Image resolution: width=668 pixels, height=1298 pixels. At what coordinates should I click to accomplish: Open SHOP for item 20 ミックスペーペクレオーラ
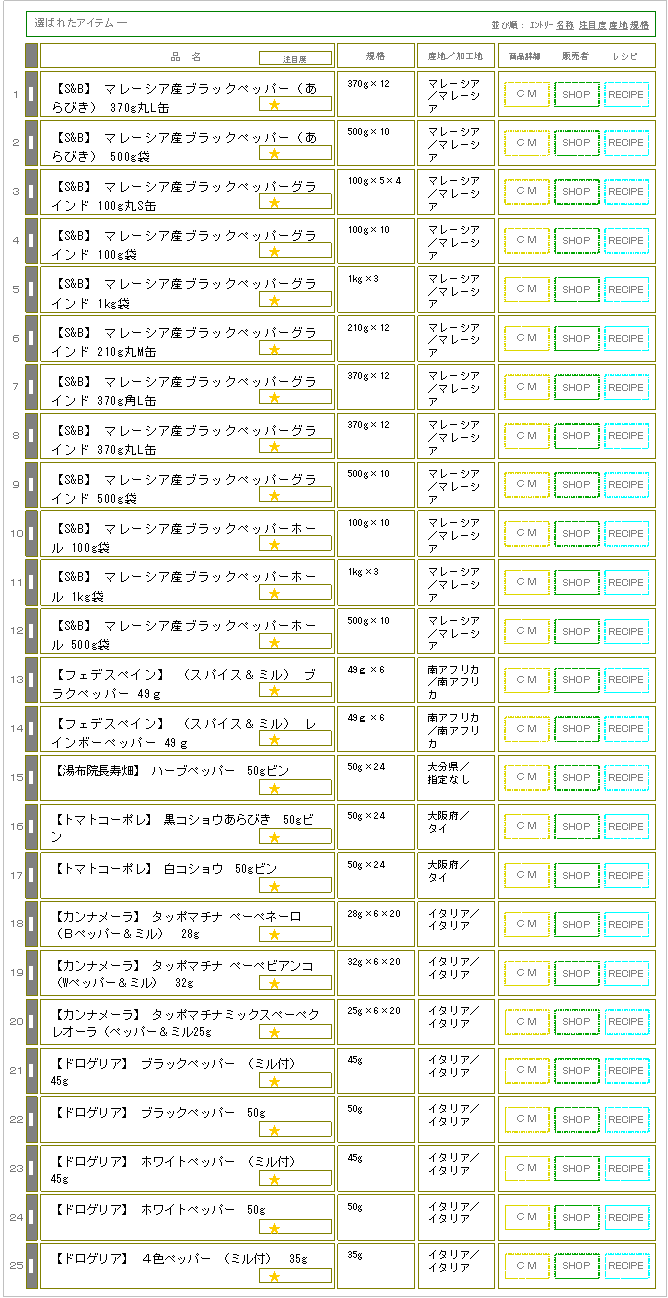point(576,1022)
